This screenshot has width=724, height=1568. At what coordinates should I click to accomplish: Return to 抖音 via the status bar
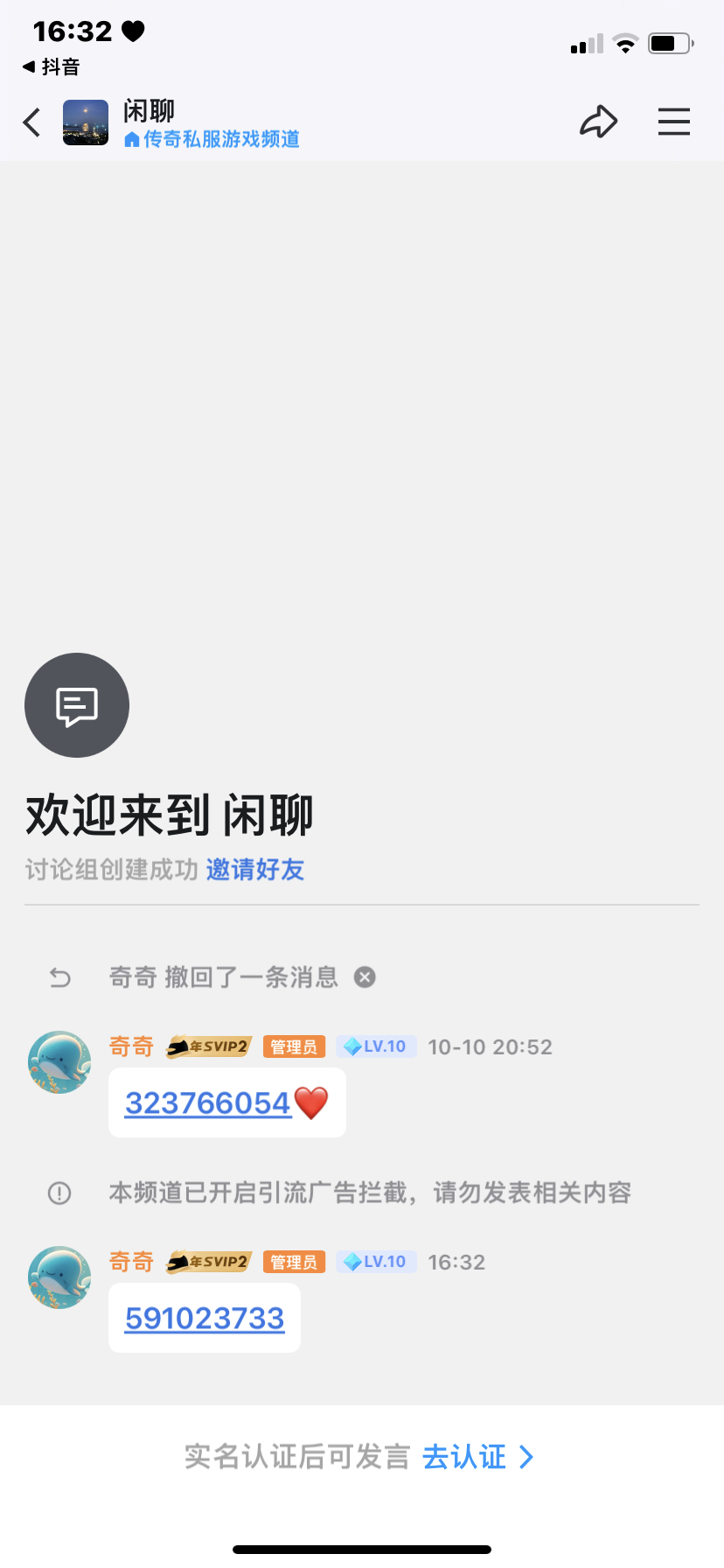click(51, 66)
